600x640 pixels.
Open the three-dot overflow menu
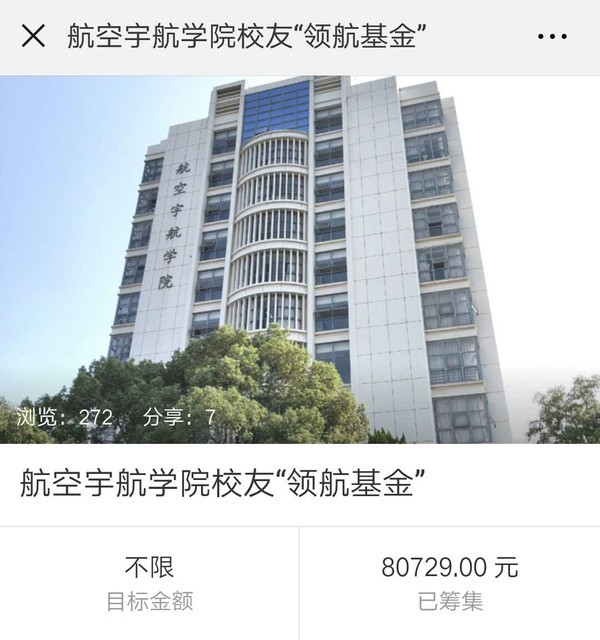coord(552,37)
